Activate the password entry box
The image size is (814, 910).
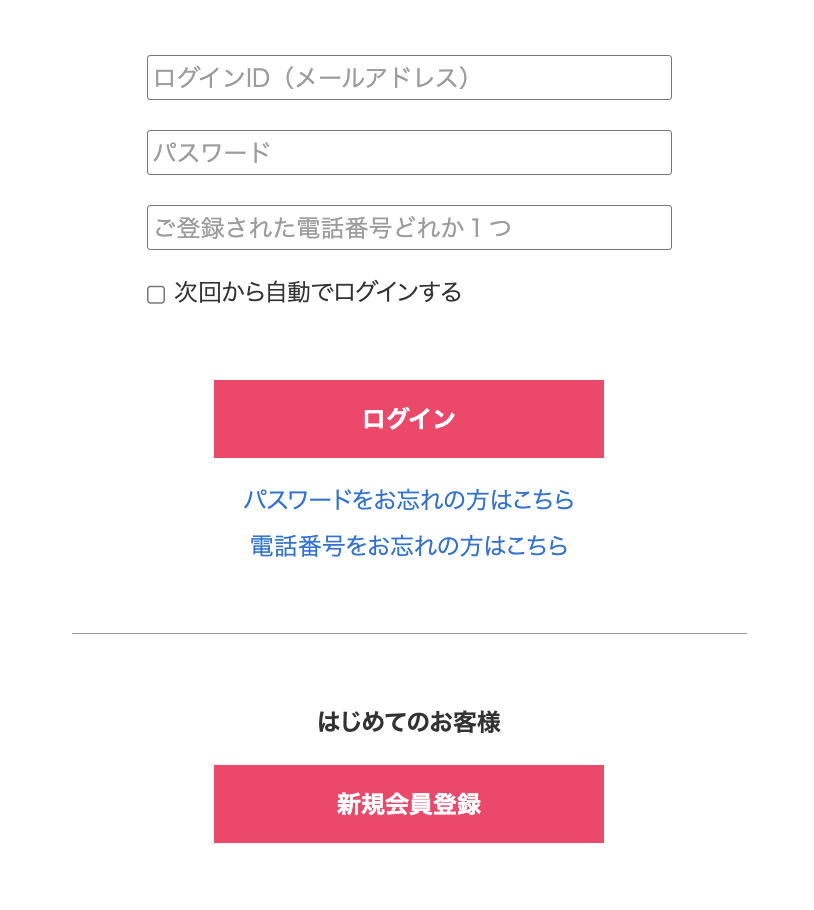pyautogui.click(x=409, y=152)
